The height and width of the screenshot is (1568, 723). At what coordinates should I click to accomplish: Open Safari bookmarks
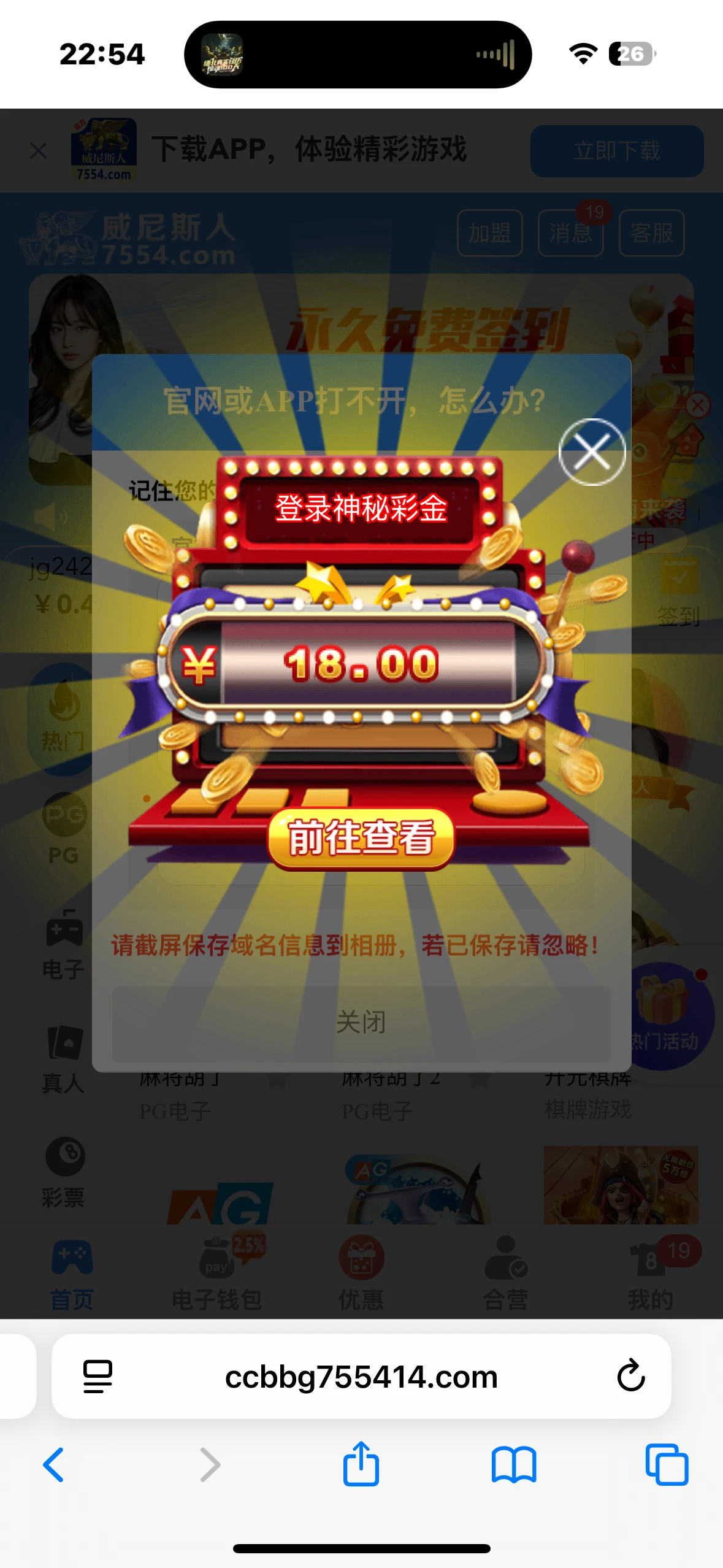(514, 1465)
